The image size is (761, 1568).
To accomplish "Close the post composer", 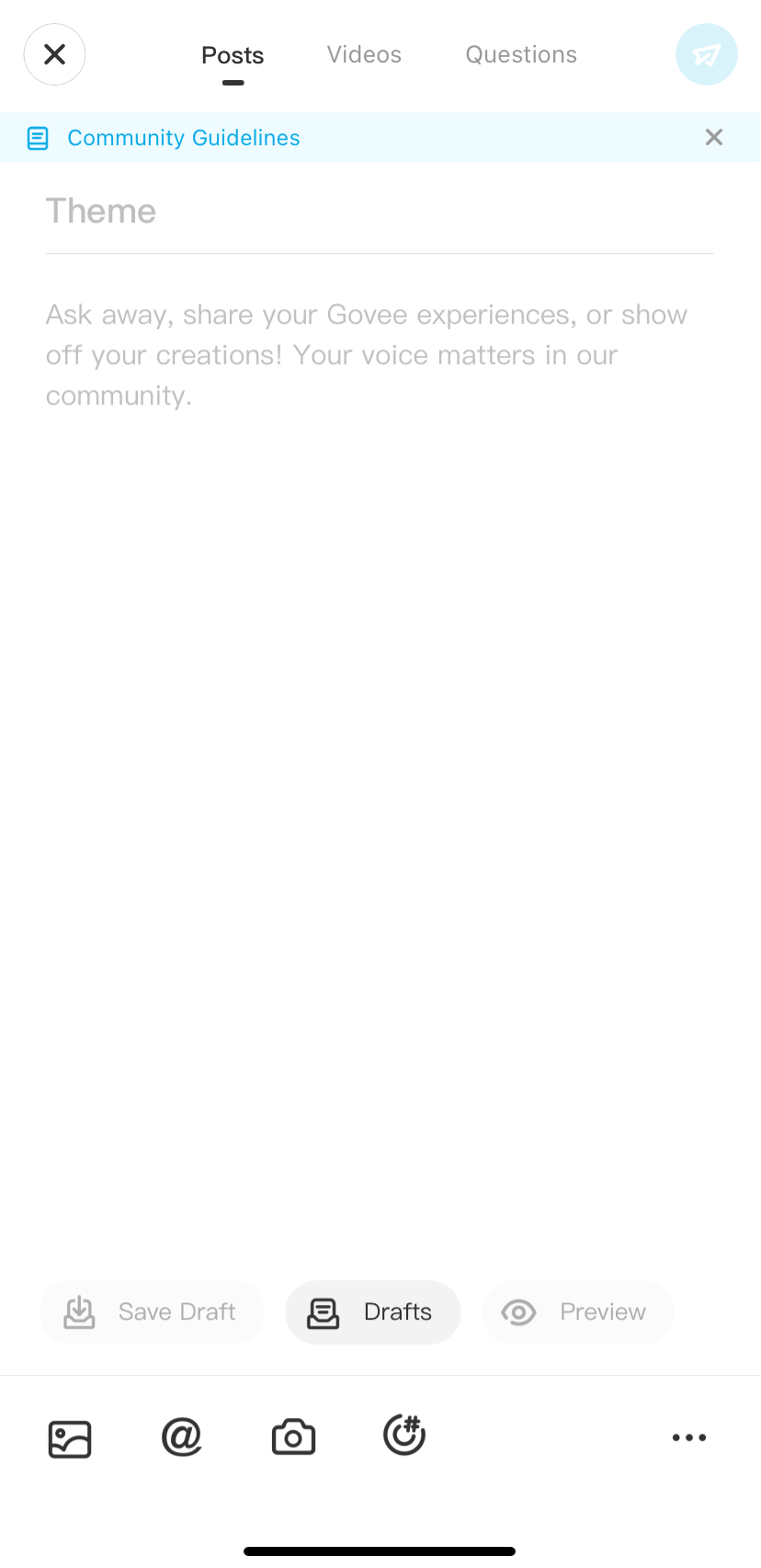I will point(54,55).
